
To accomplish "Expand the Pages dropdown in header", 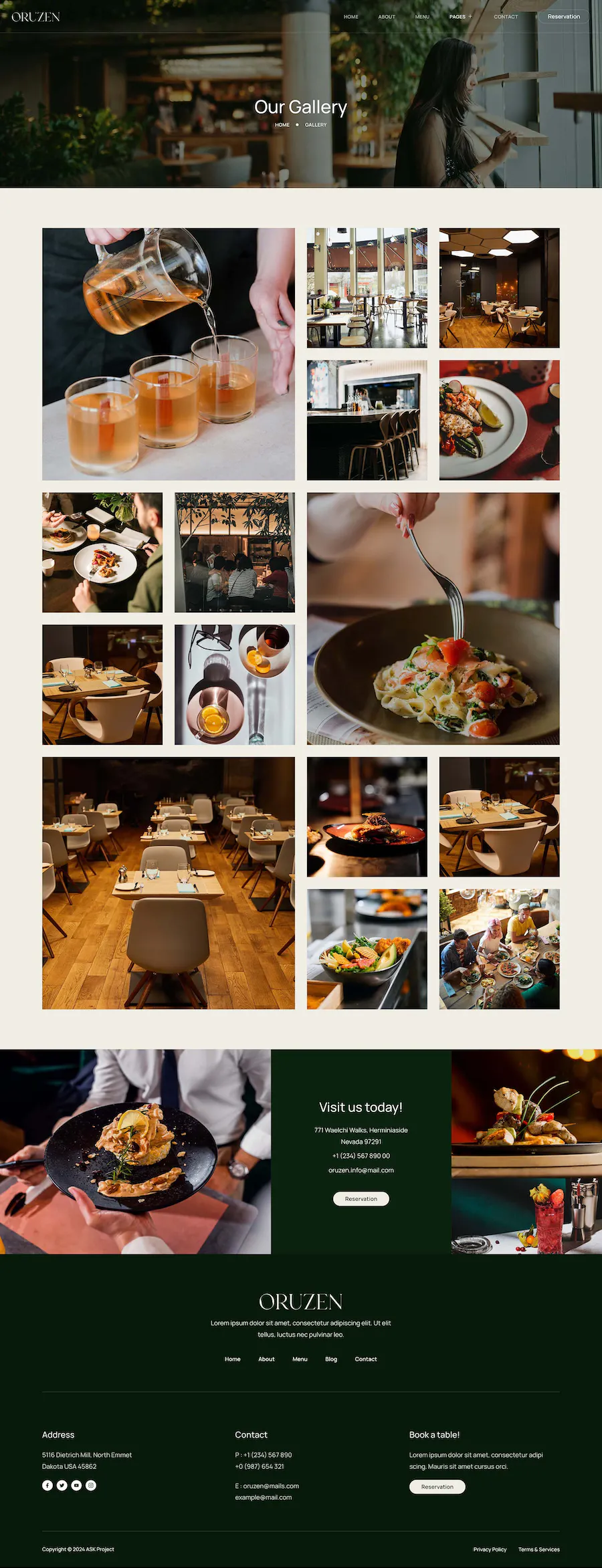I will pyautogui.click(x=460, y=17).
